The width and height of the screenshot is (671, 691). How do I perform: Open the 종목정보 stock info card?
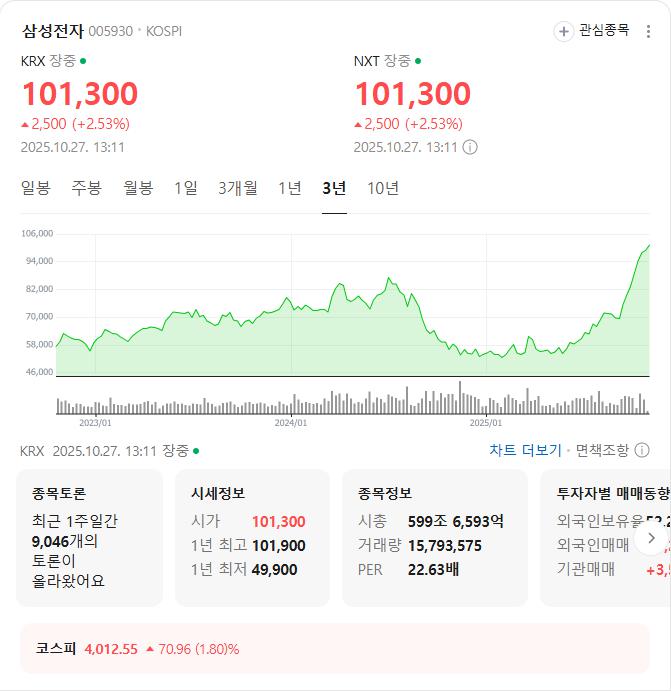coord(434,537)
